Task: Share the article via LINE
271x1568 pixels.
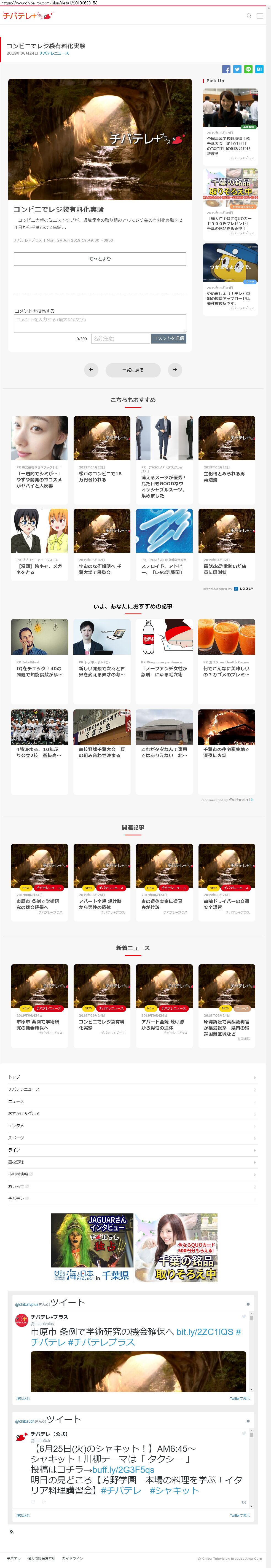Action: [x=248, y=69]
